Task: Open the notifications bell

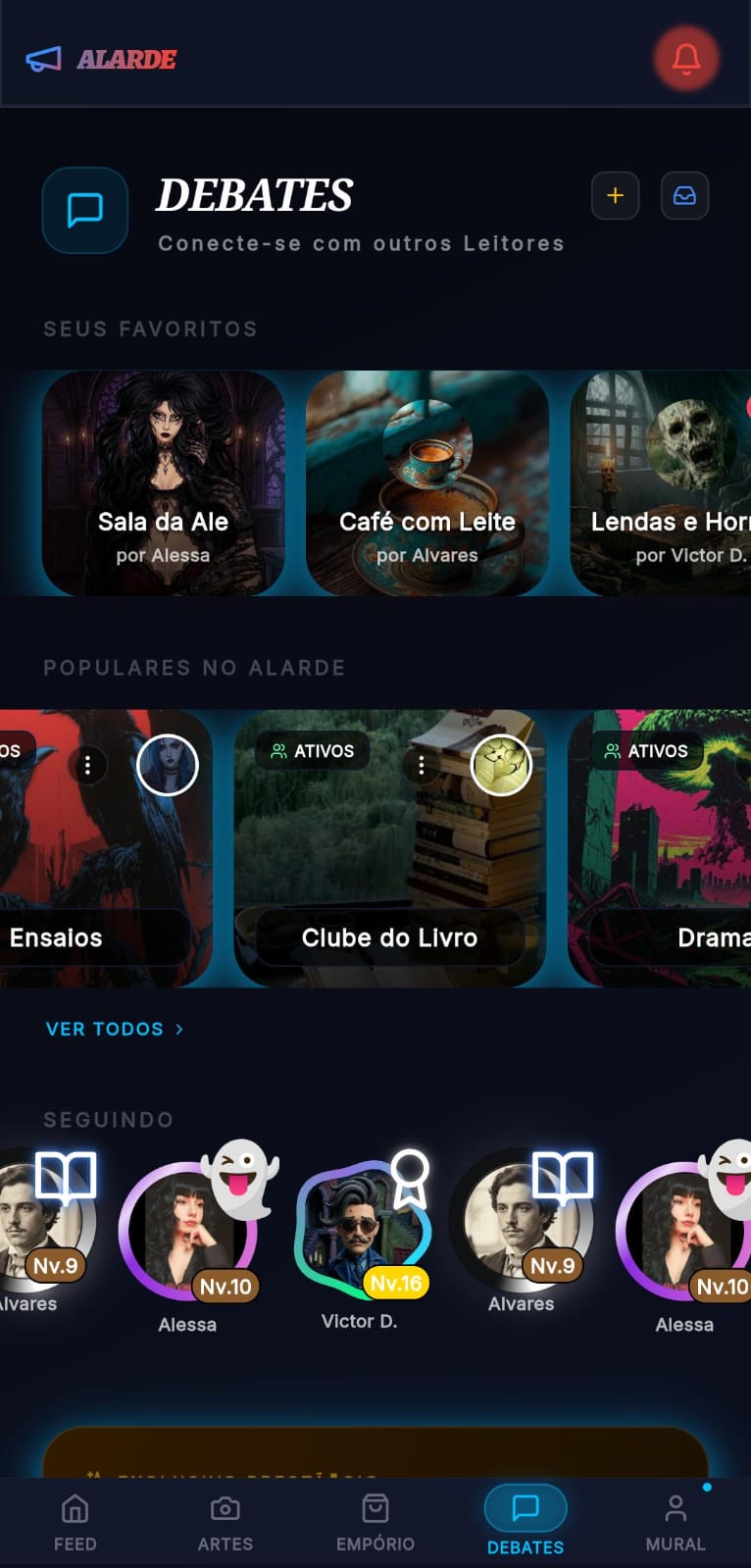Action: pyautogui.click(x=686, y=59)
